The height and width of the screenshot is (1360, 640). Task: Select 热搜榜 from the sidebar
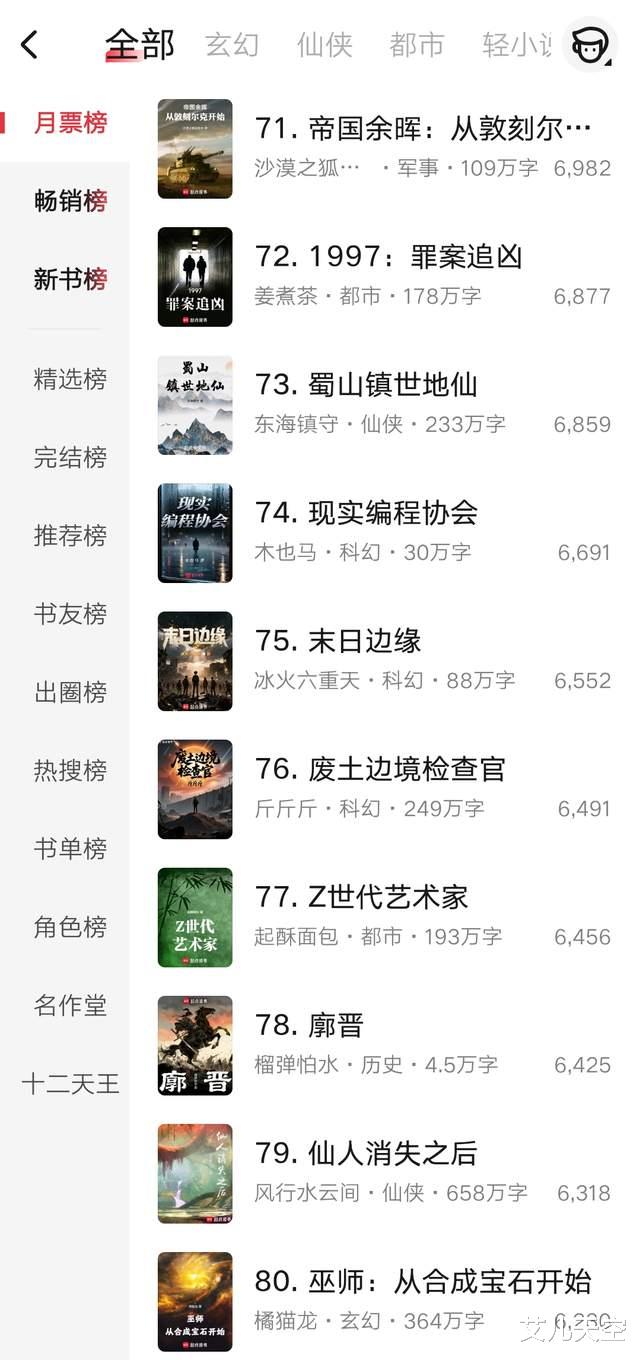(x=70, y=770)
